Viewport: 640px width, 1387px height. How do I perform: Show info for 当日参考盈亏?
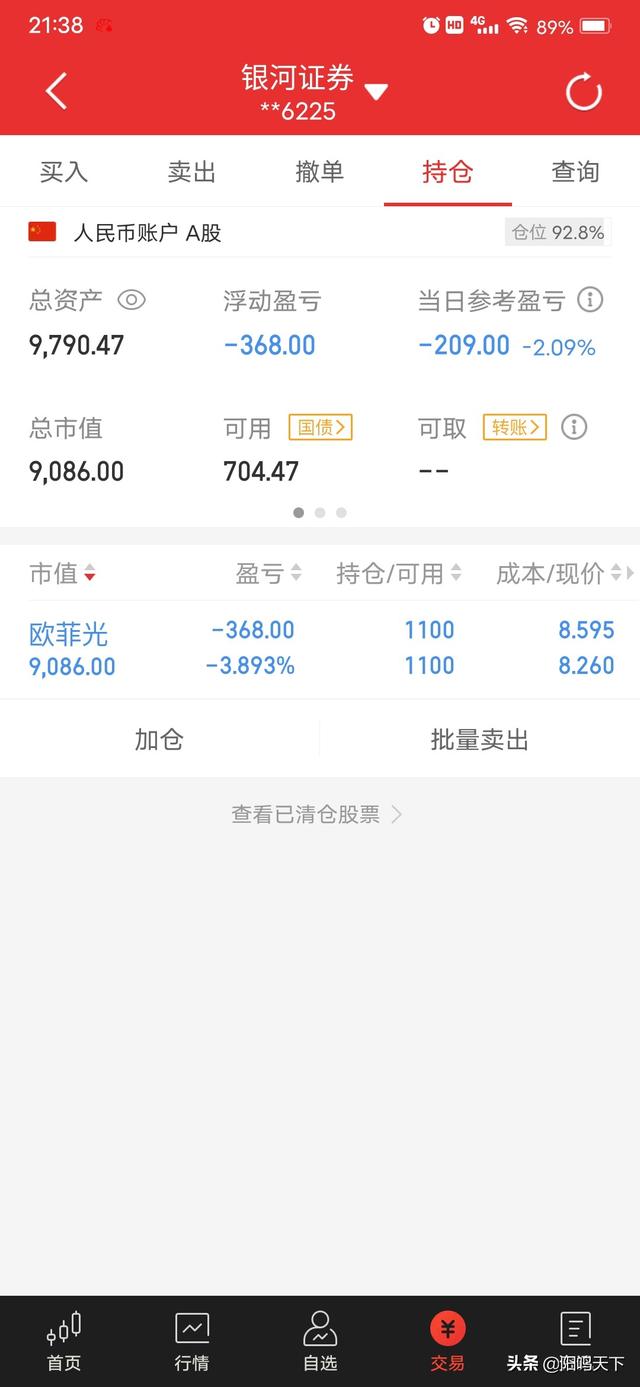tap(590, 299)
